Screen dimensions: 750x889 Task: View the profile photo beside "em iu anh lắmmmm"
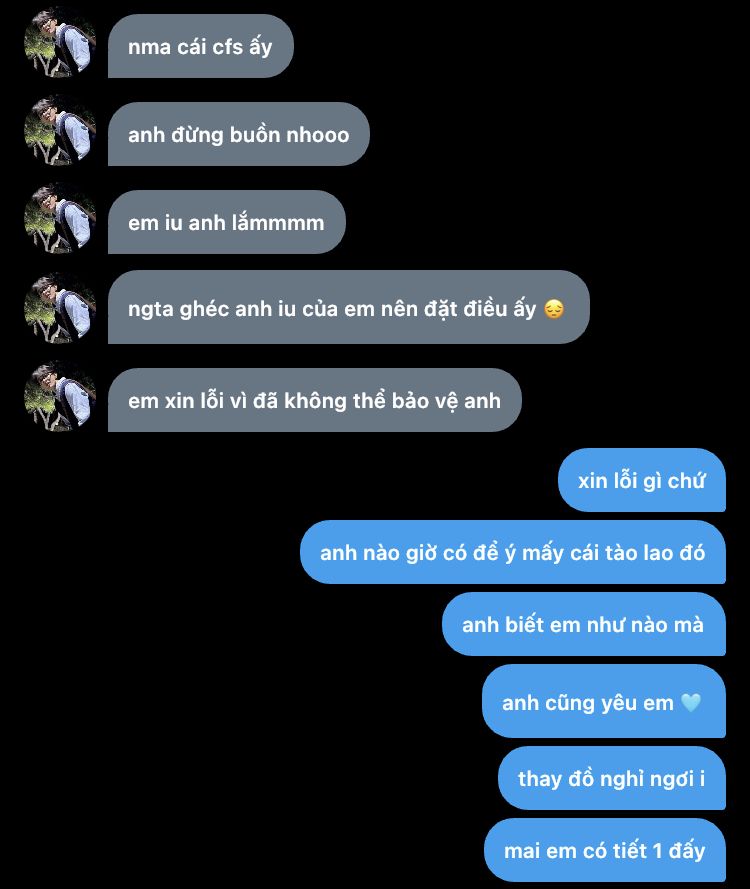pyautogui.click(x=60, y=218)
